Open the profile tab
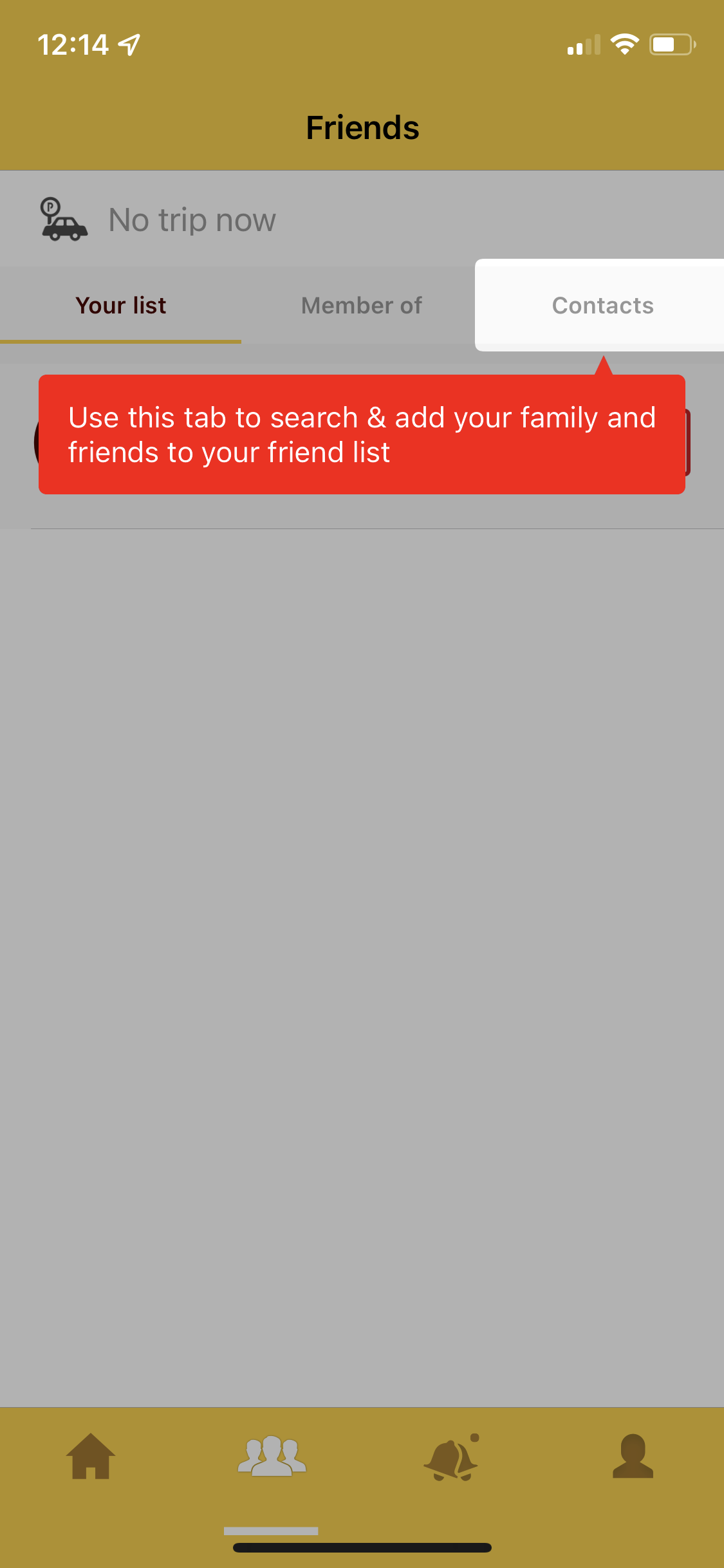Viewport: 724px width, 1568px height. pos(633,1456)
